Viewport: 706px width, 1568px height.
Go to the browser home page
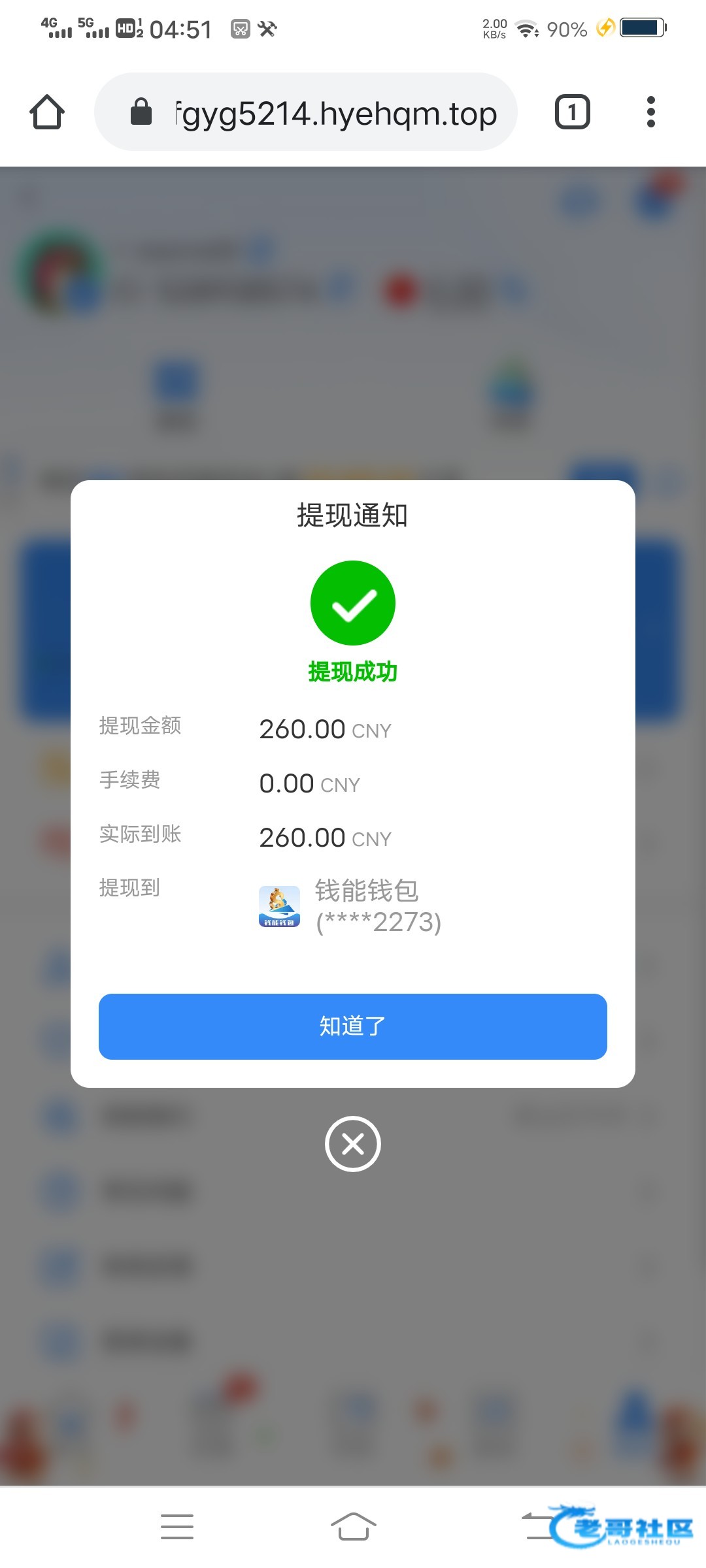click(47, 112)
